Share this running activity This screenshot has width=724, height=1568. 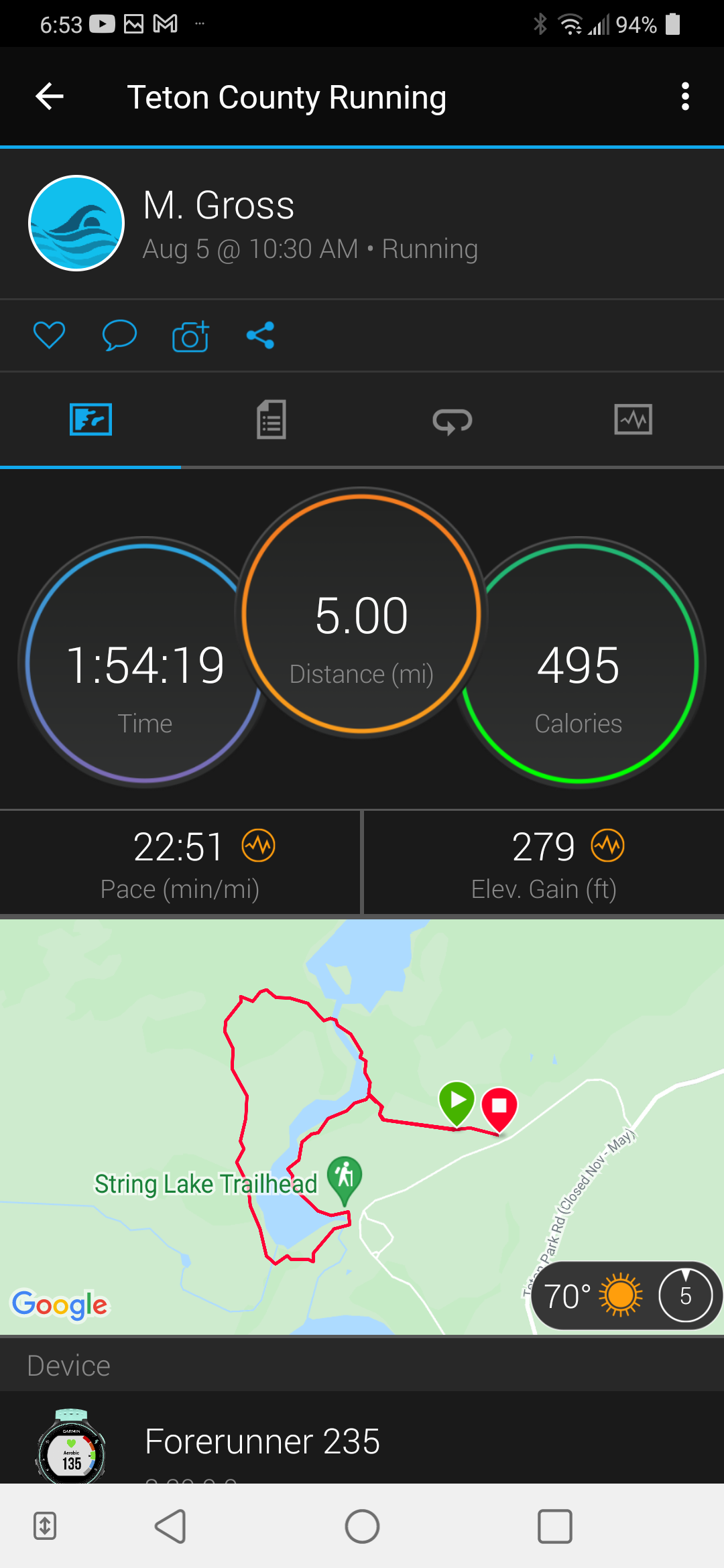pyautogui.click(x=260, y=335)
